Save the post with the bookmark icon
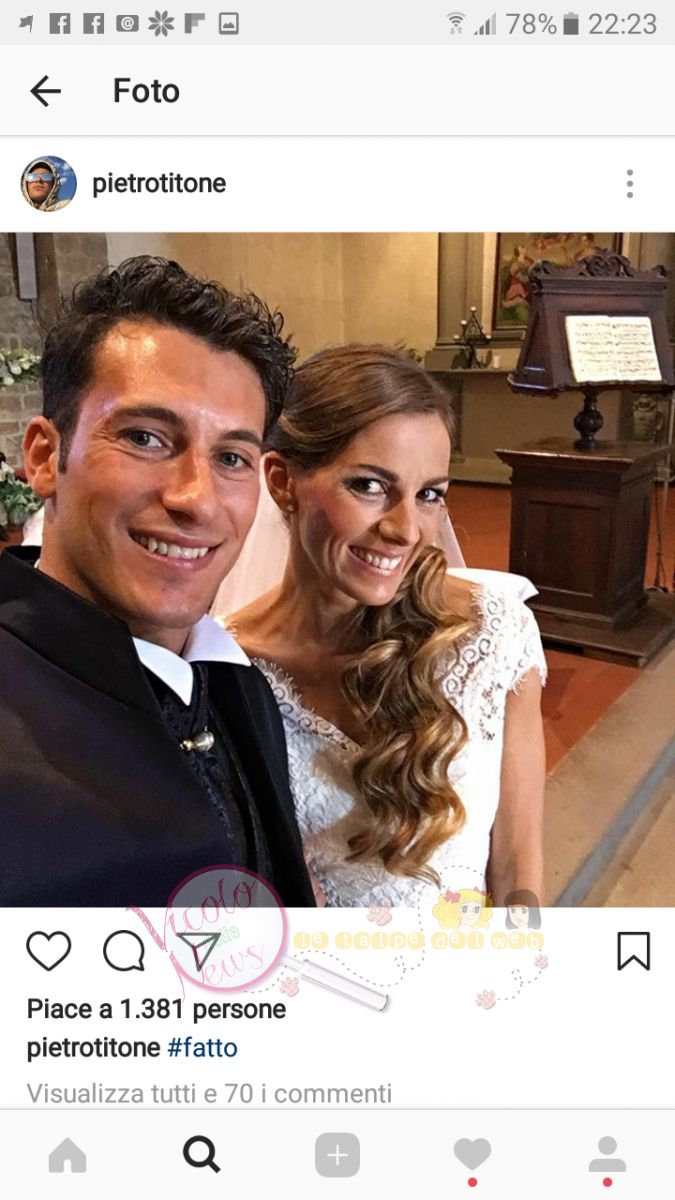This screenshot has height=1200, width=675. point(634,951)
